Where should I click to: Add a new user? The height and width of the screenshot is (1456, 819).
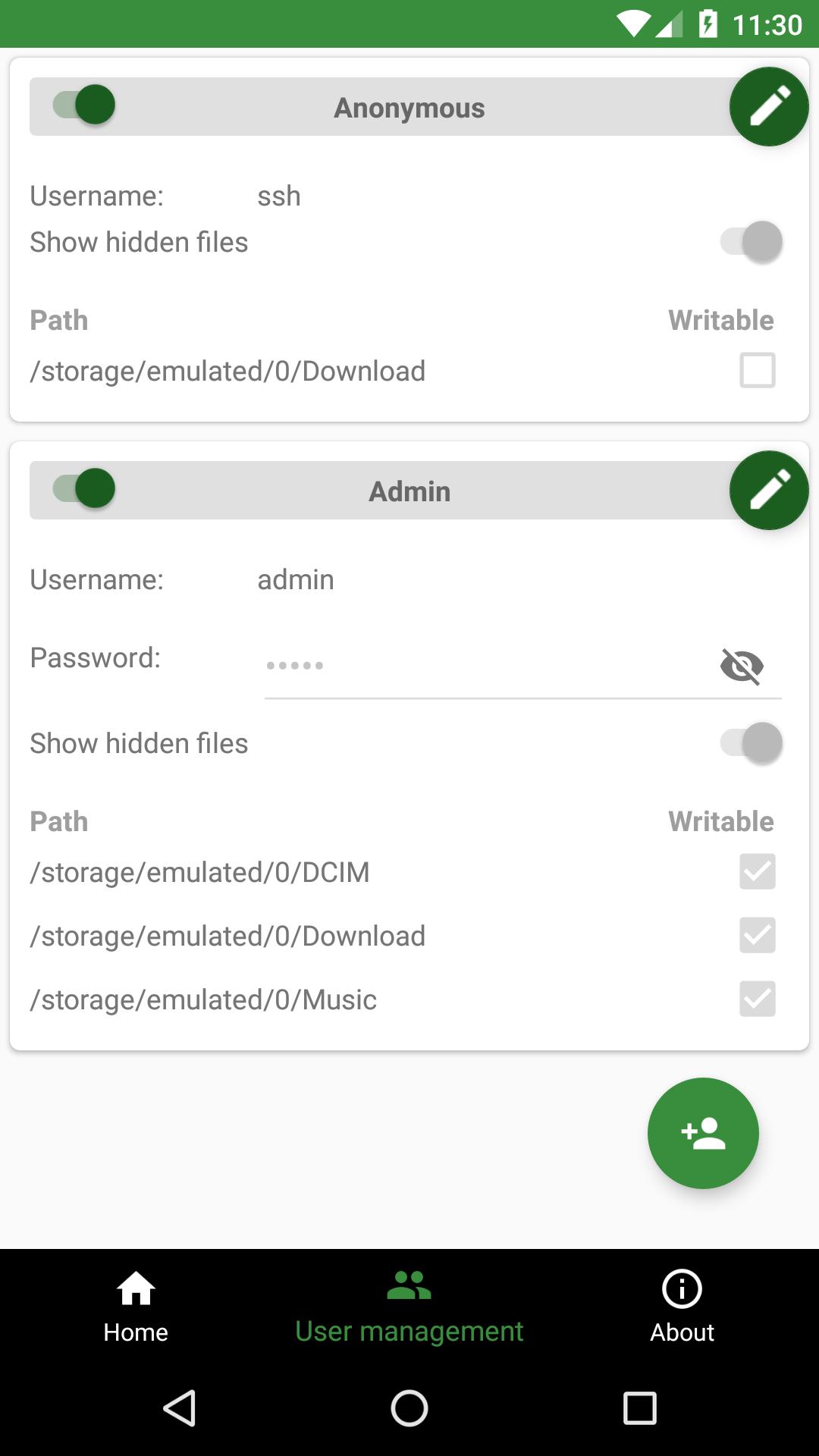point(703,1133)
